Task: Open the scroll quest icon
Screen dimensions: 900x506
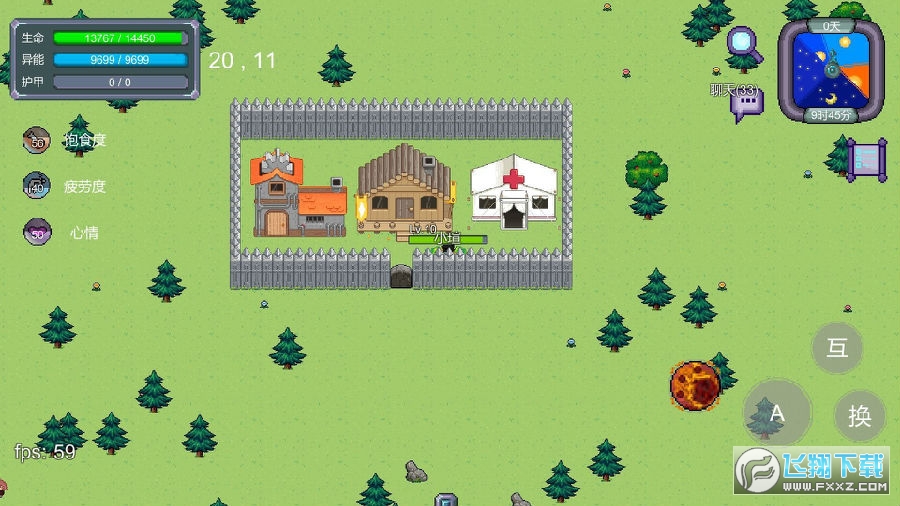Action: point(866,159)
